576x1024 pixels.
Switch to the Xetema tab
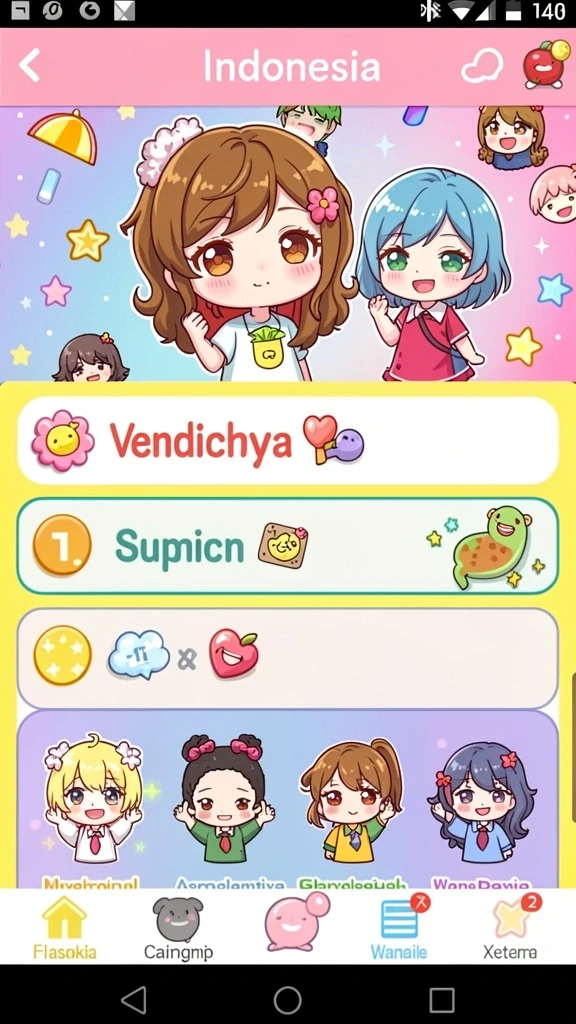click(510, 928)
